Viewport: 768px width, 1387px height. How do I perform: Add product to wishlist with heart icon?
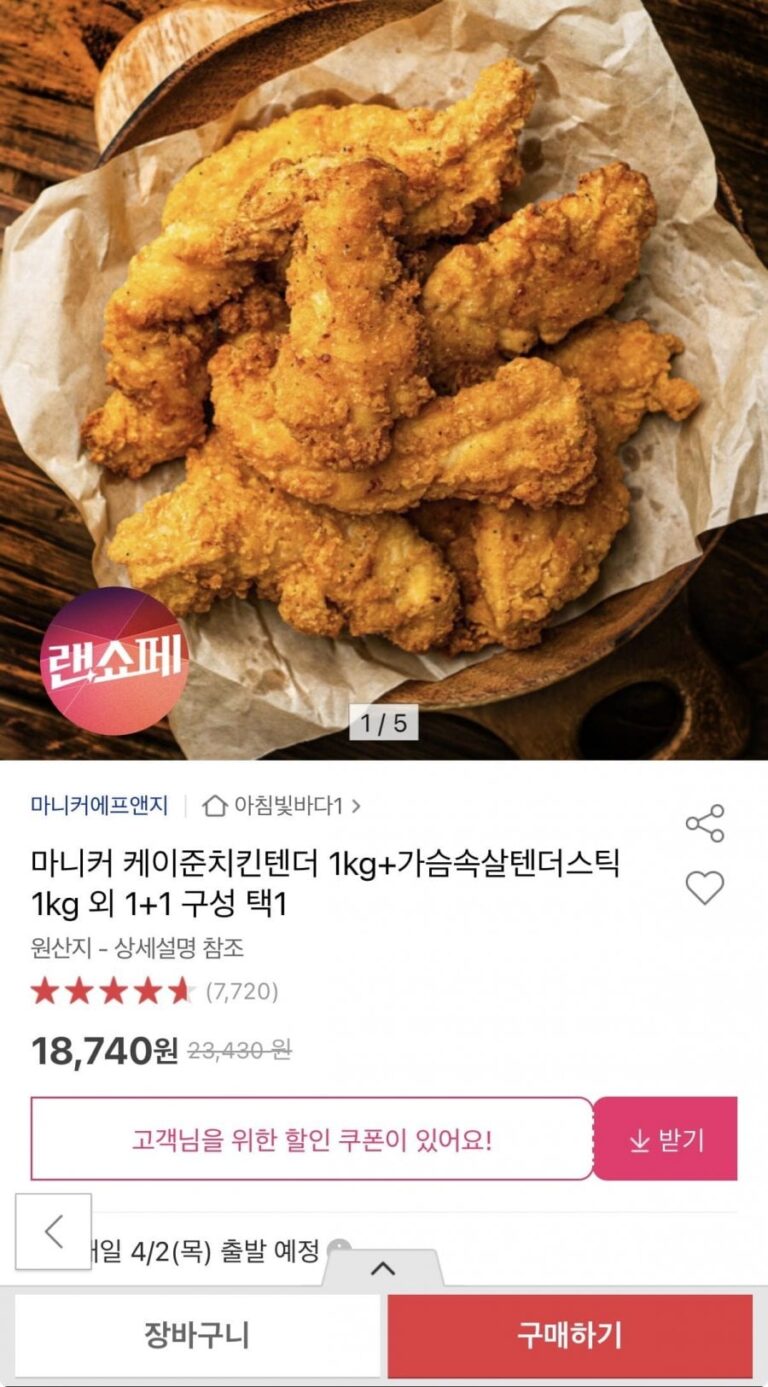[x=704, y=888]
